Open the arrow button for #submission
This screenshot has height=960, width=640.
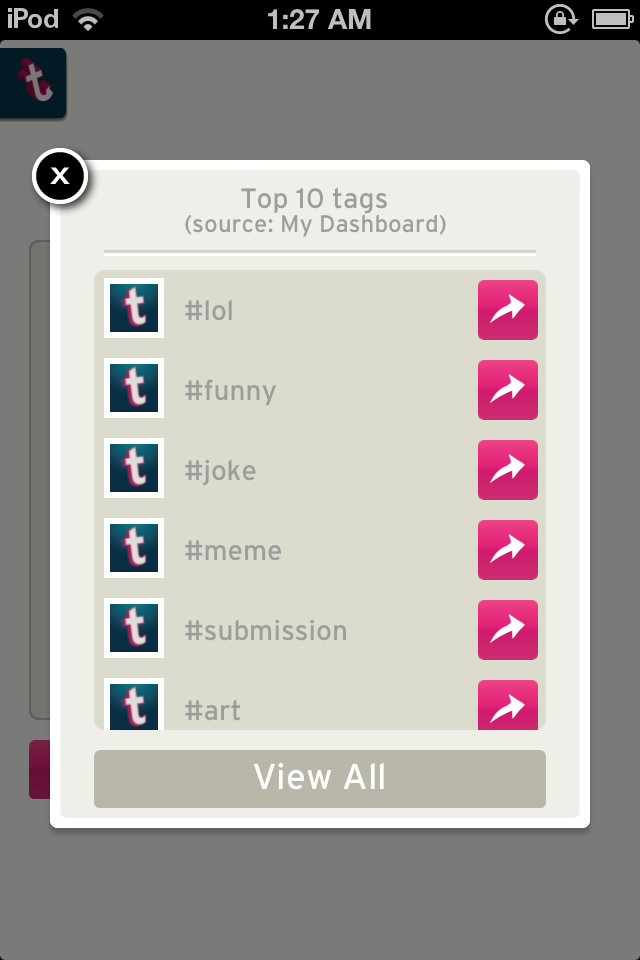(507, 630)
